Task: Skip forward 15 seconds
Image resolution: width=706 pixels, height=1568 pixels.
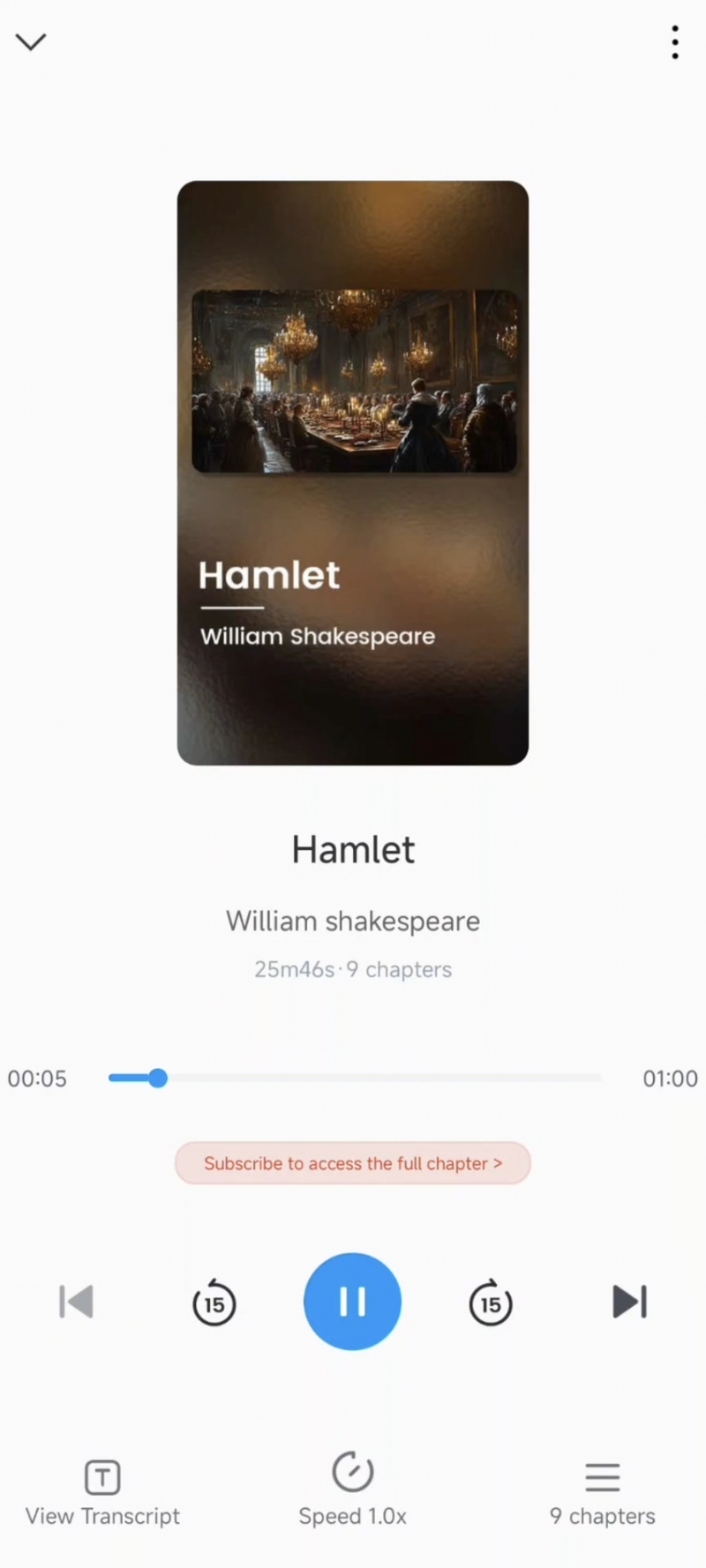Action: (491, 1302)
